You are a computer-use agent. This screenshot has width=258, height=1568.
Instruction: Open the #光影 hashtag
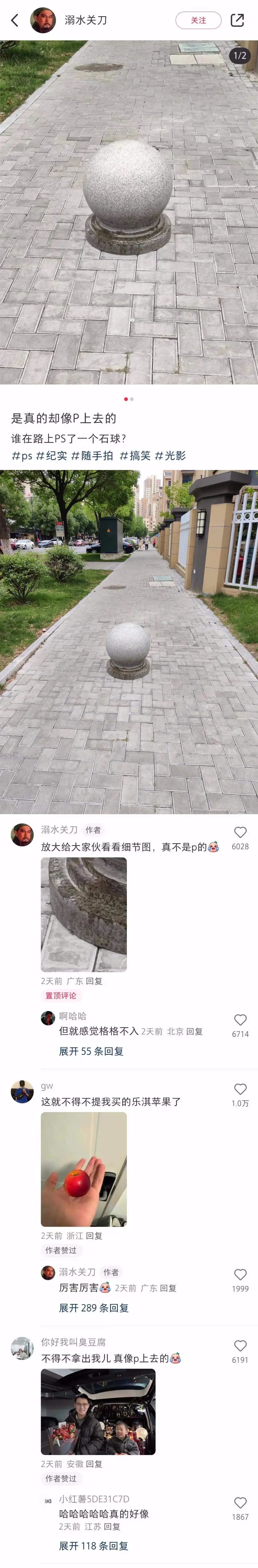pos(170,455)
